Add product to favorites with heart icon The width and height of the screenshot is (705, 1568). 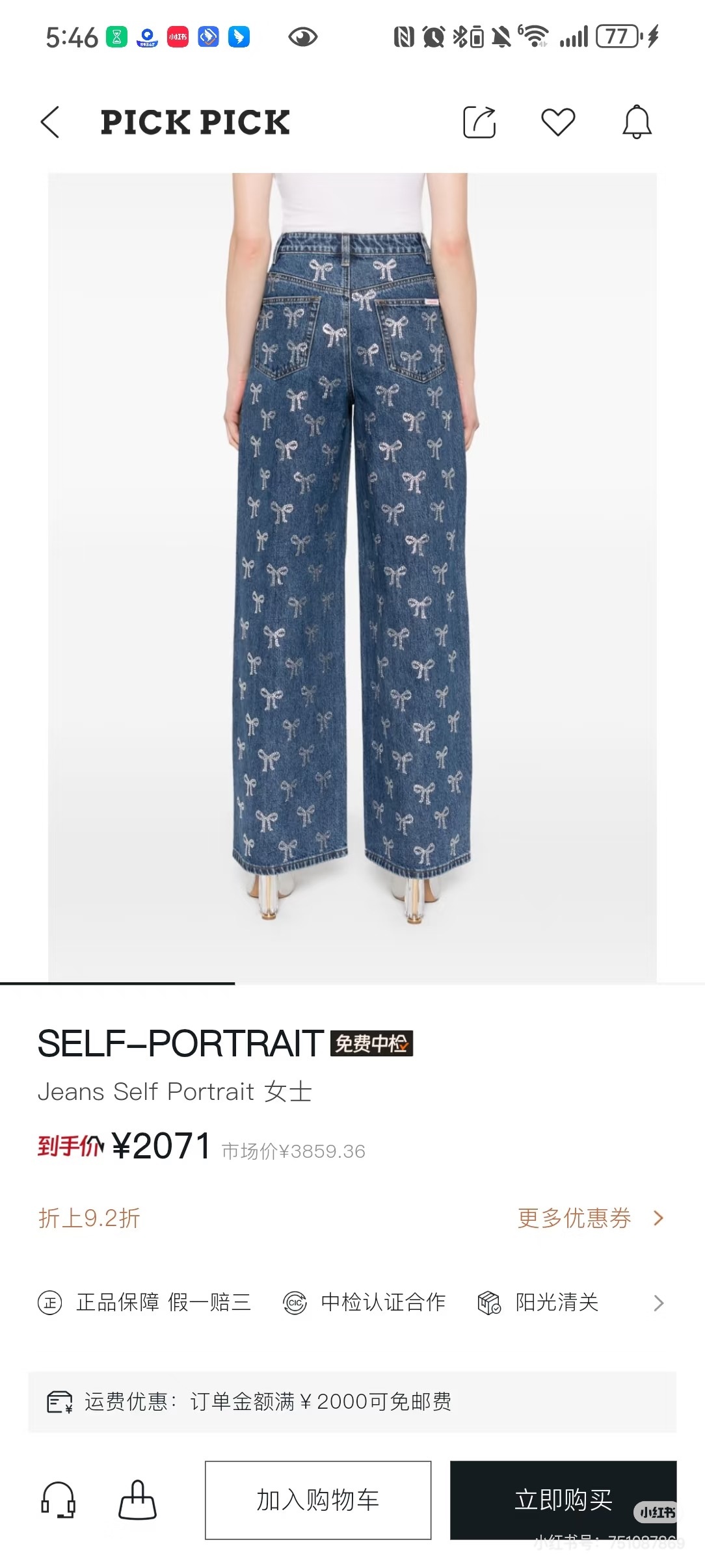[558, 122]
